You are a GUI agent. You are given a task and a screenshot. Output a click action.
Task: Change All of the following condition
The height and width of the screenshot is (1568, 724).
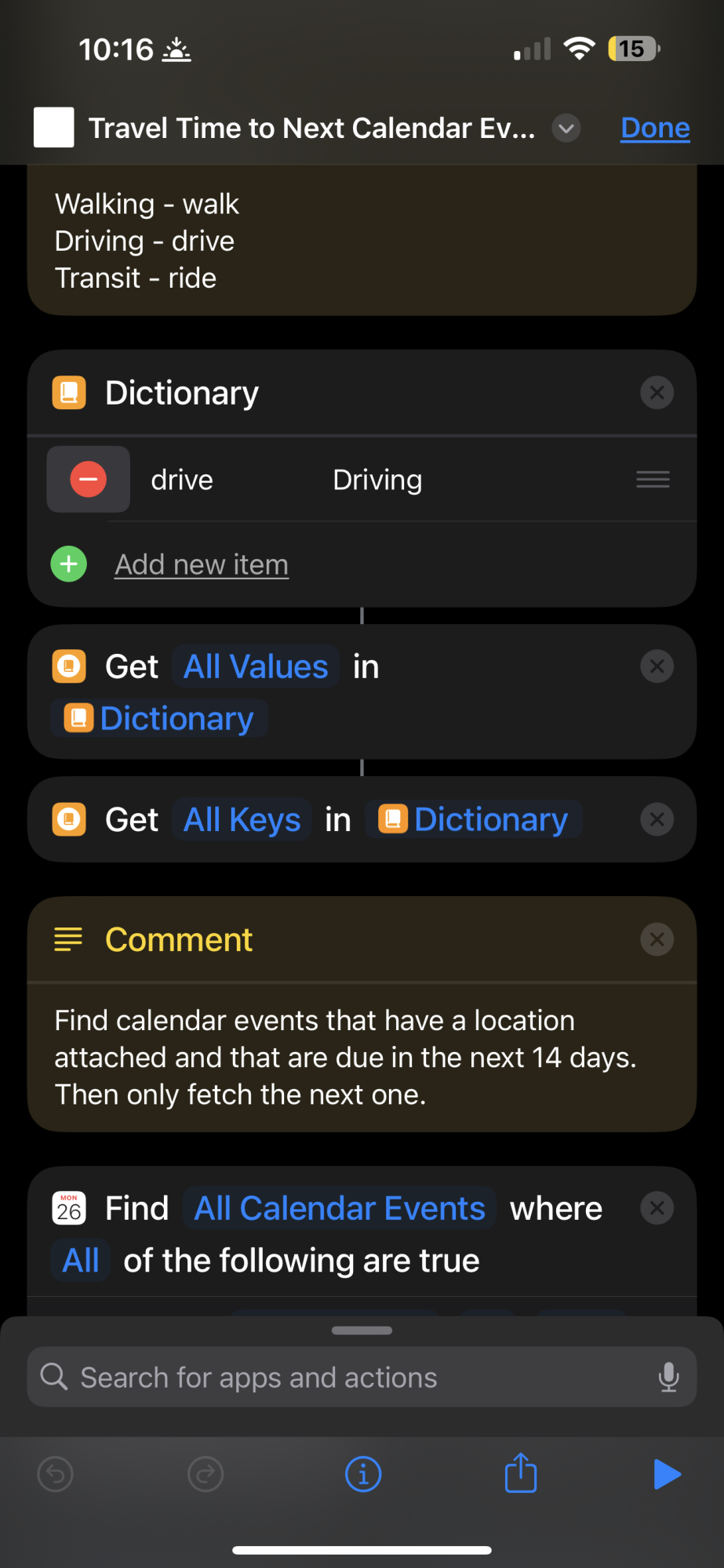click(81, 1261)
